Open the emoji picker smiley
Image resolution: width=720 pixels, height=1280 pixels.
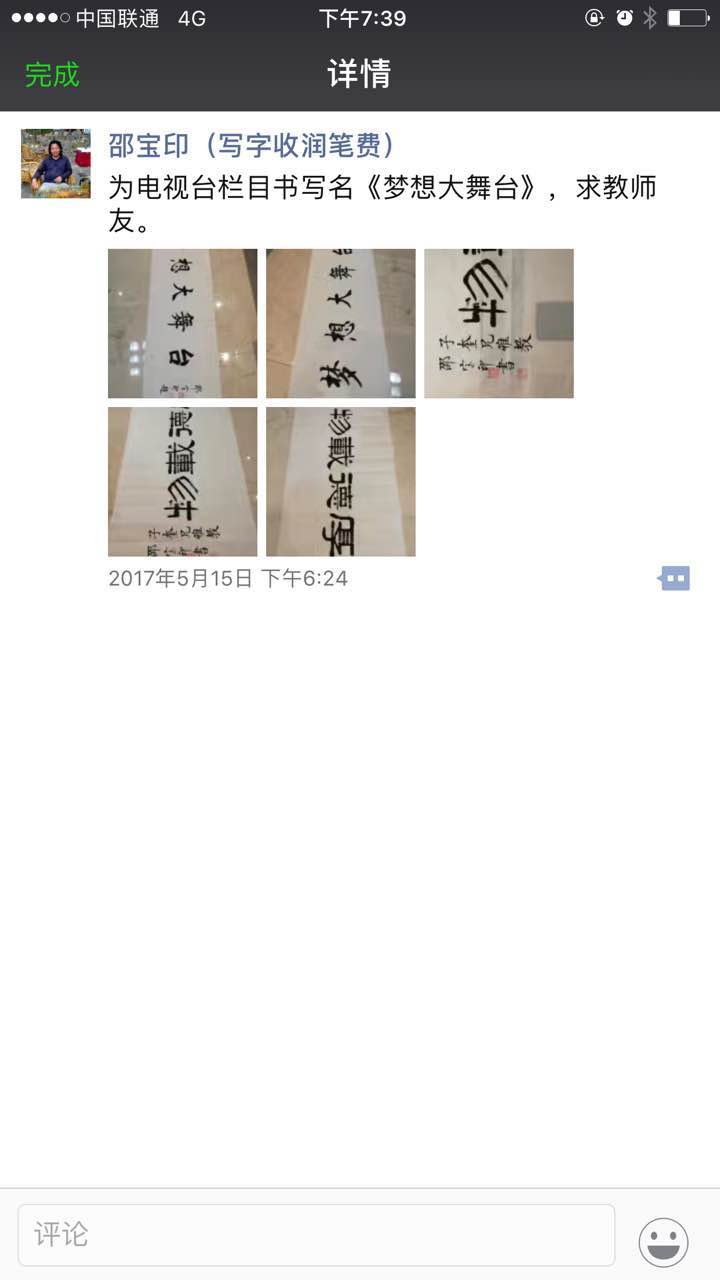point(664,1241)
